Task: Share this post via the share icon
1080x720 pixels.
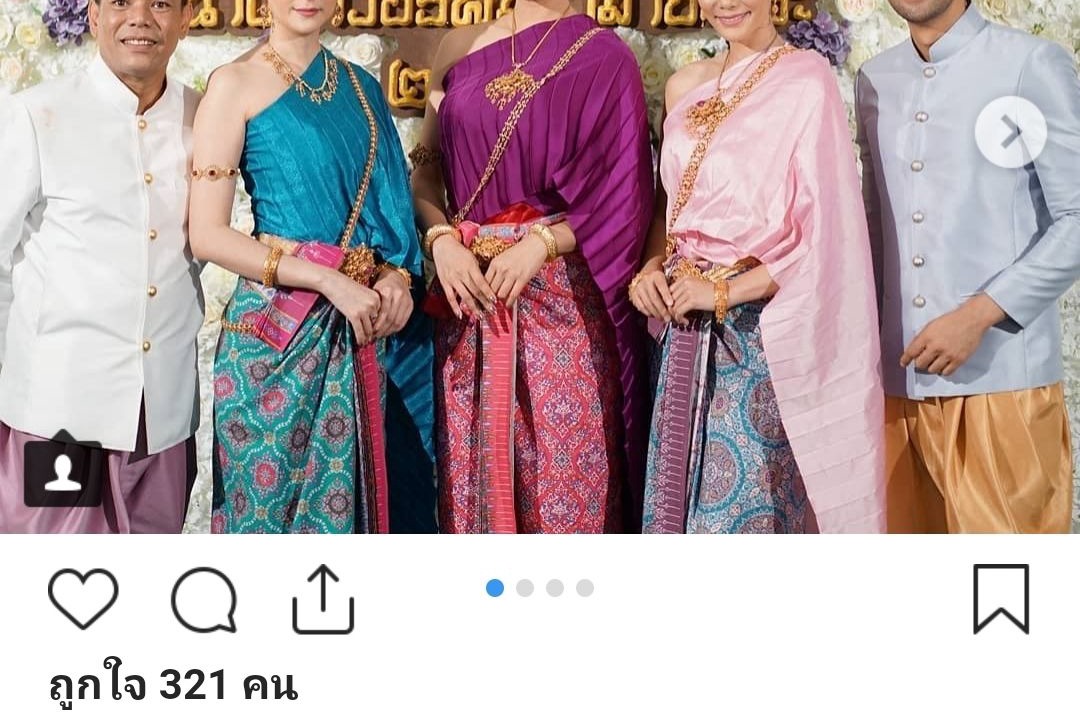Action: (x=323, y=599)
